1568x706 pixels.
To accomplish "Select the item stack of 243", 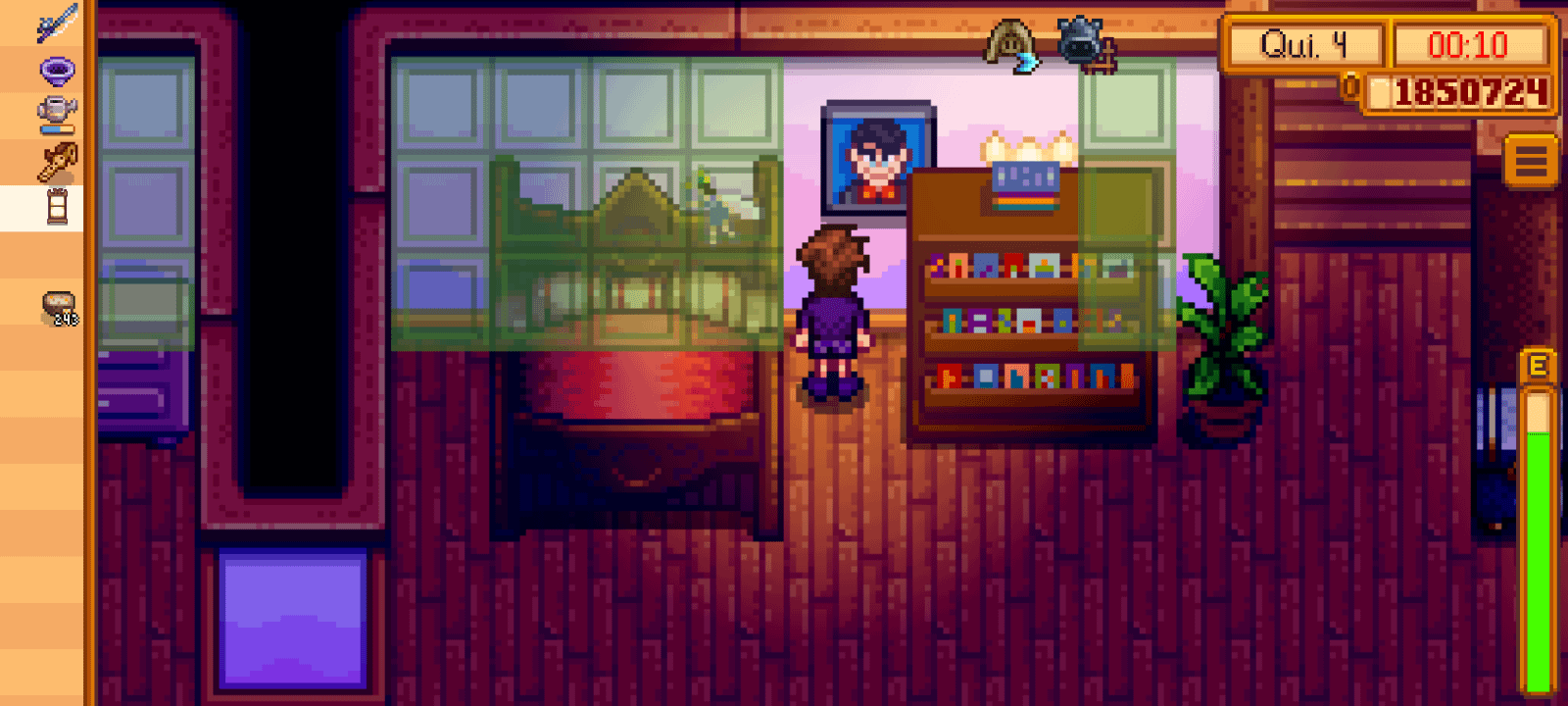I will tap(59, 308).
